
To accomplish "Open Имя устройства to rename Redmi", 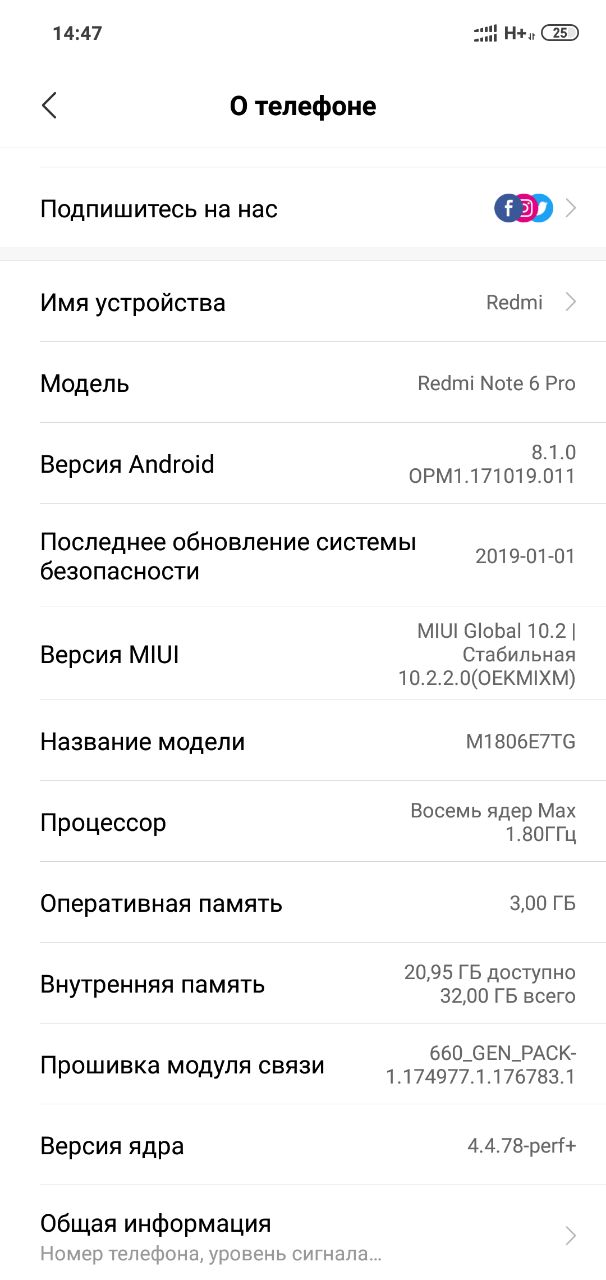I will click(303, 302).
